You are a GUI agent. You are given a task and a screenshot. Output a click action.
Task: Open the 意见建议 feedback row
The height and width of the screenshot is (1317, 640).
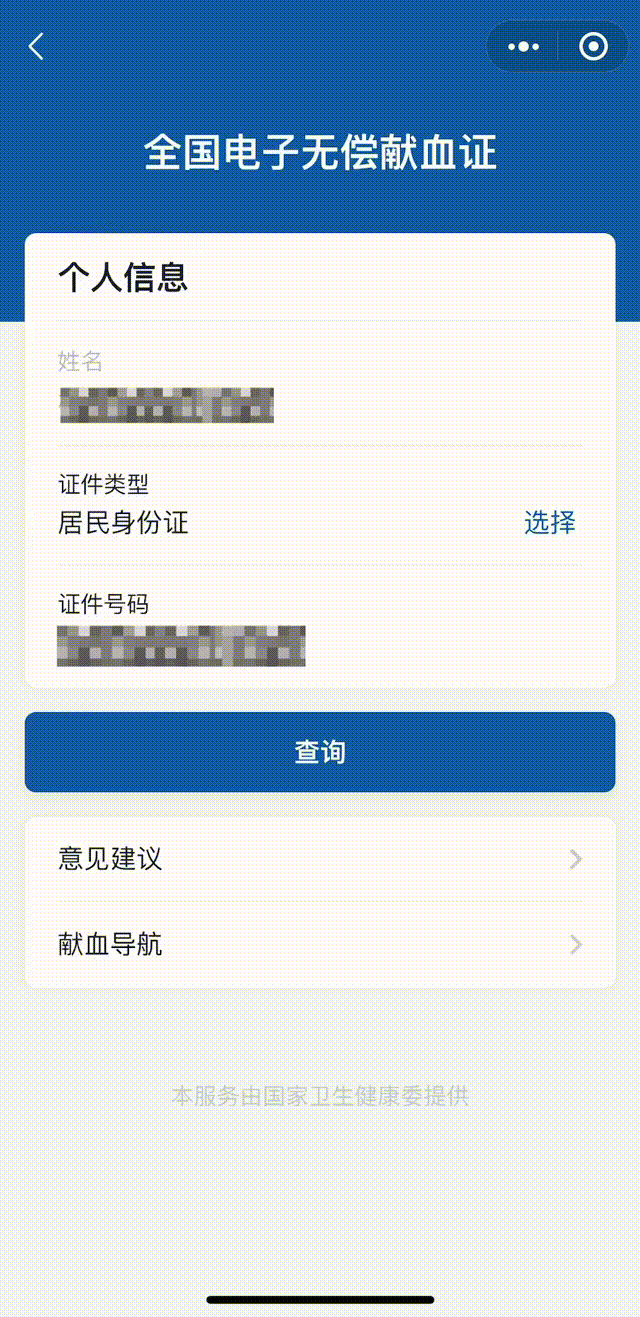point(320,859)
